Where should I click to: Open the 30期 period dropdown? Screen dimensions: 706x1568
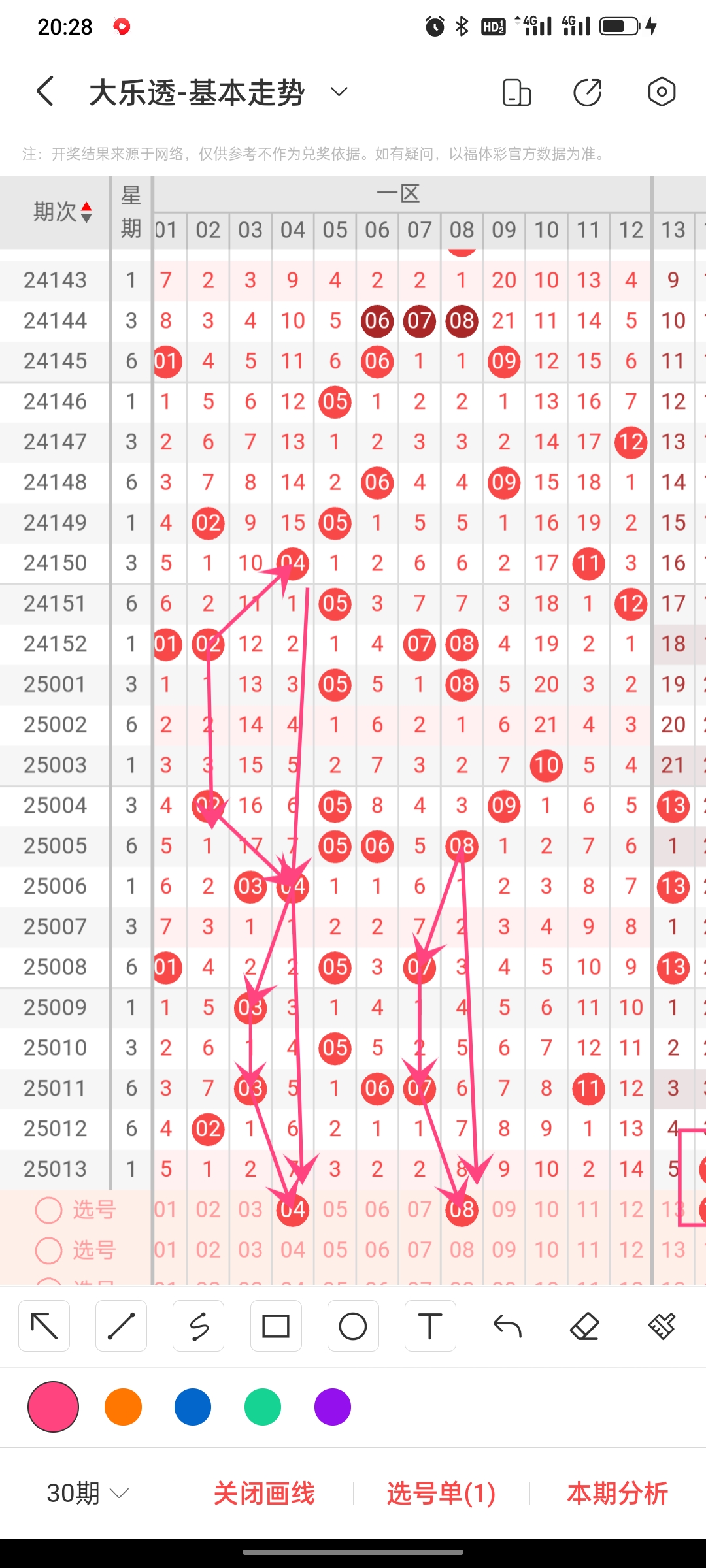tap(88, 1494)
